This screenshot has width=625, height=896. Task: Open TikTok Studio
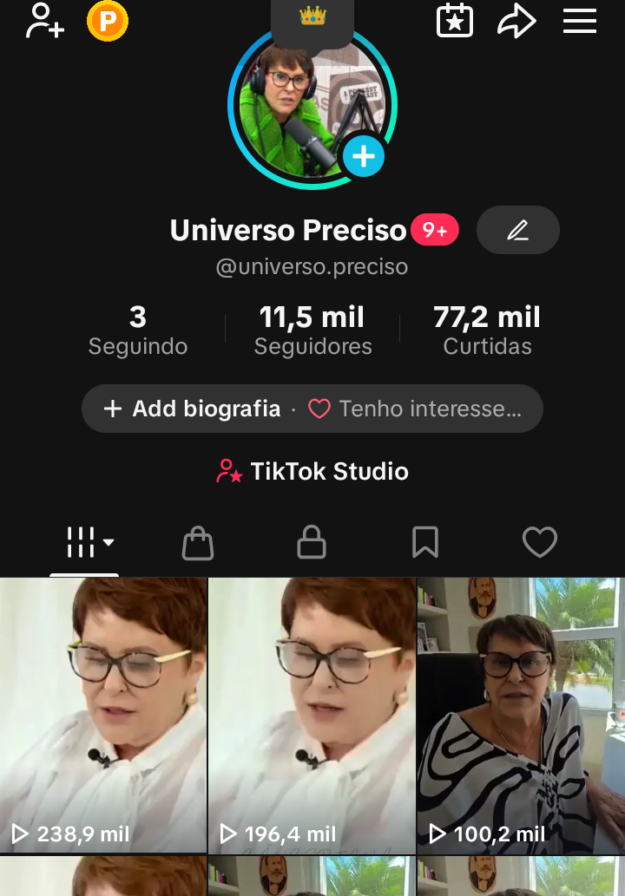(x=312, y=471)
